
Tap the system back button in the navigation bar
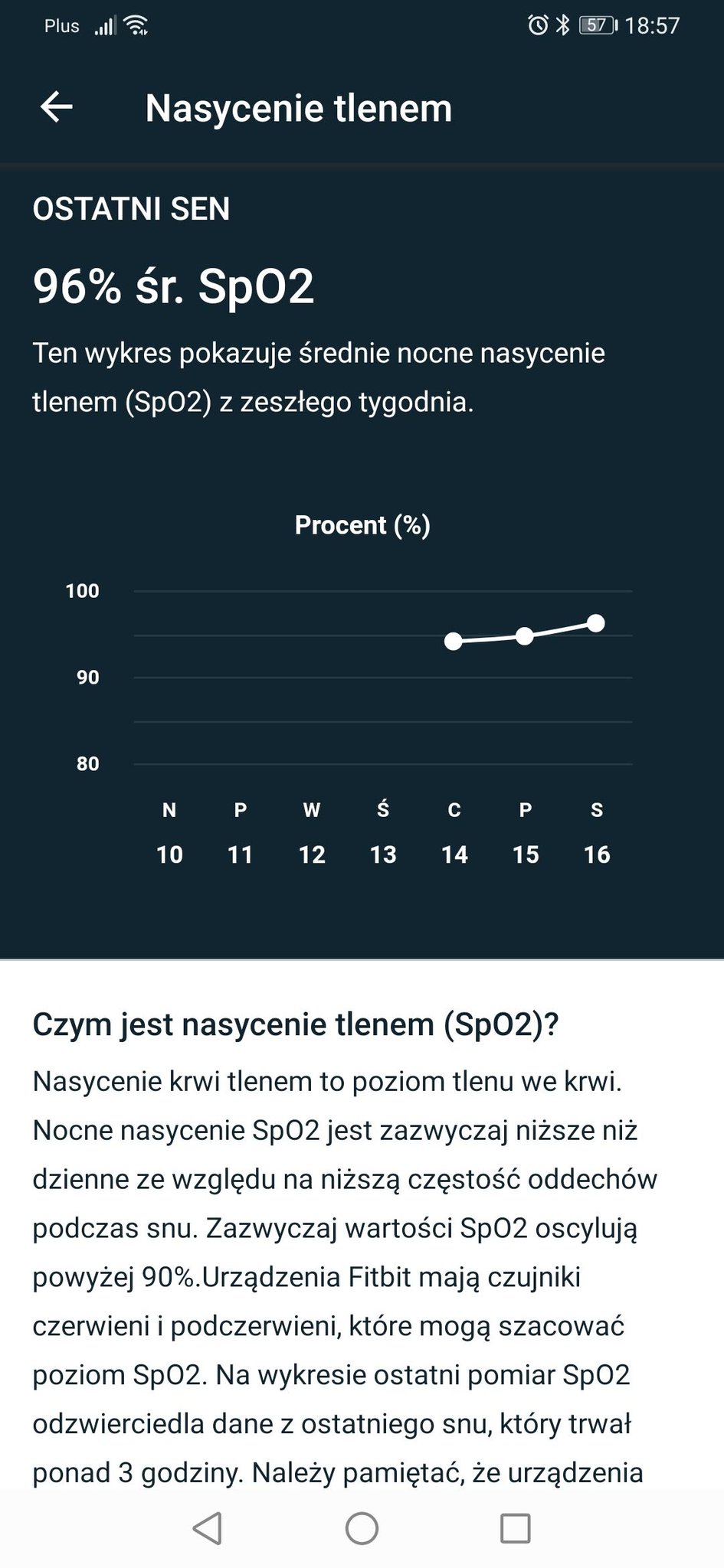tap(208, 1528)
